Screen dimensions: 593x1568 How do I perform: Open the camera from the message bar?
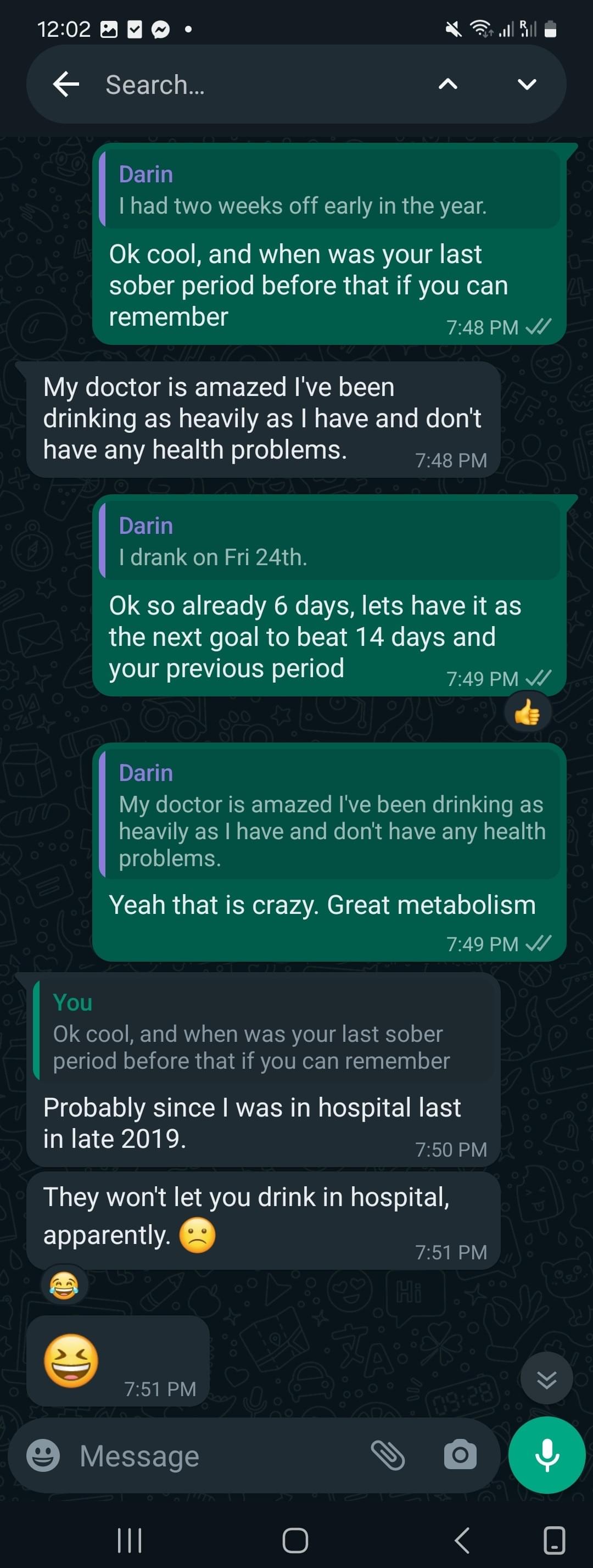460,1455
